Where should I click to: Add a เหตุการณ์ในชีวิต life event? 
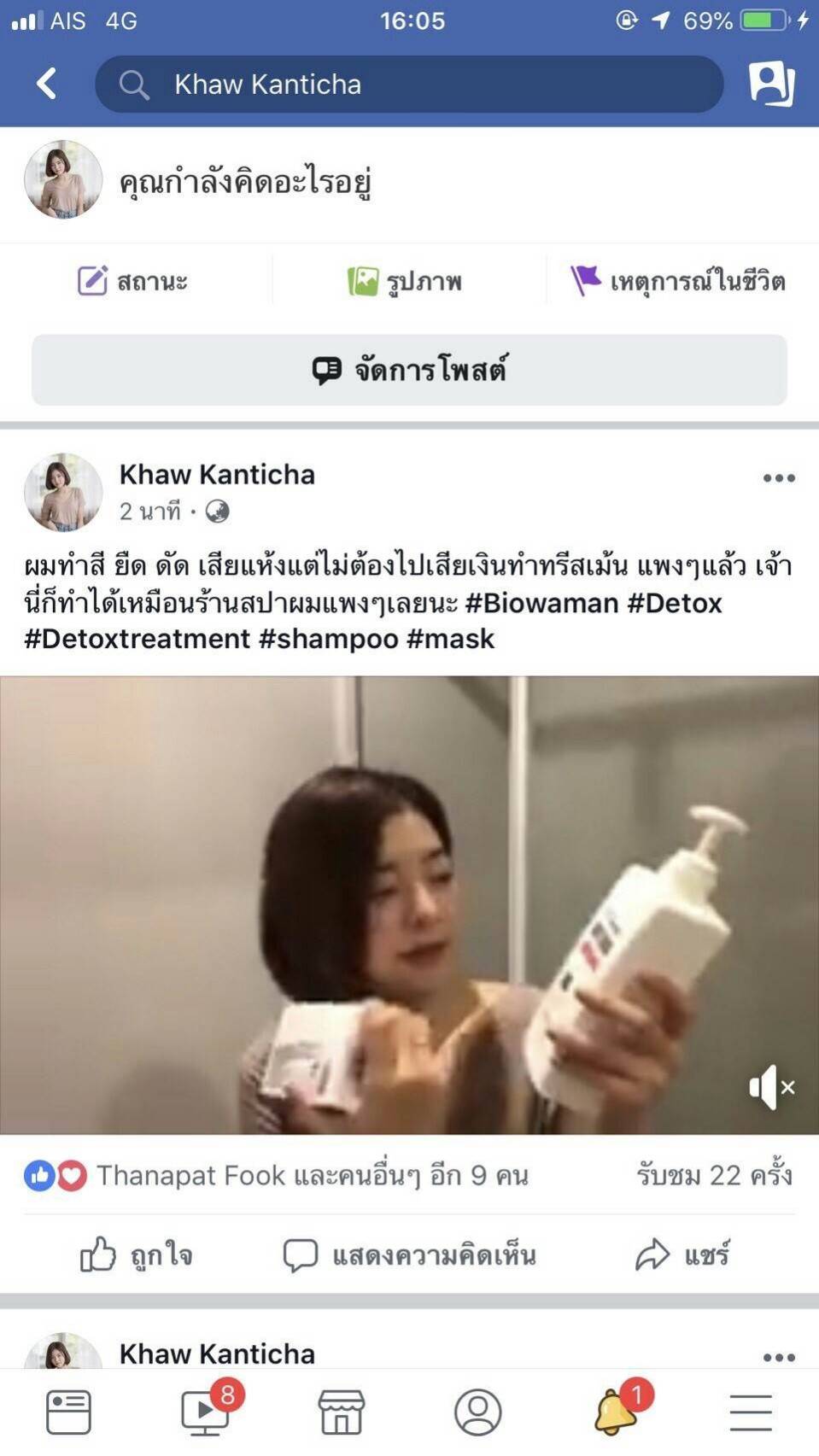coord(678,281)
